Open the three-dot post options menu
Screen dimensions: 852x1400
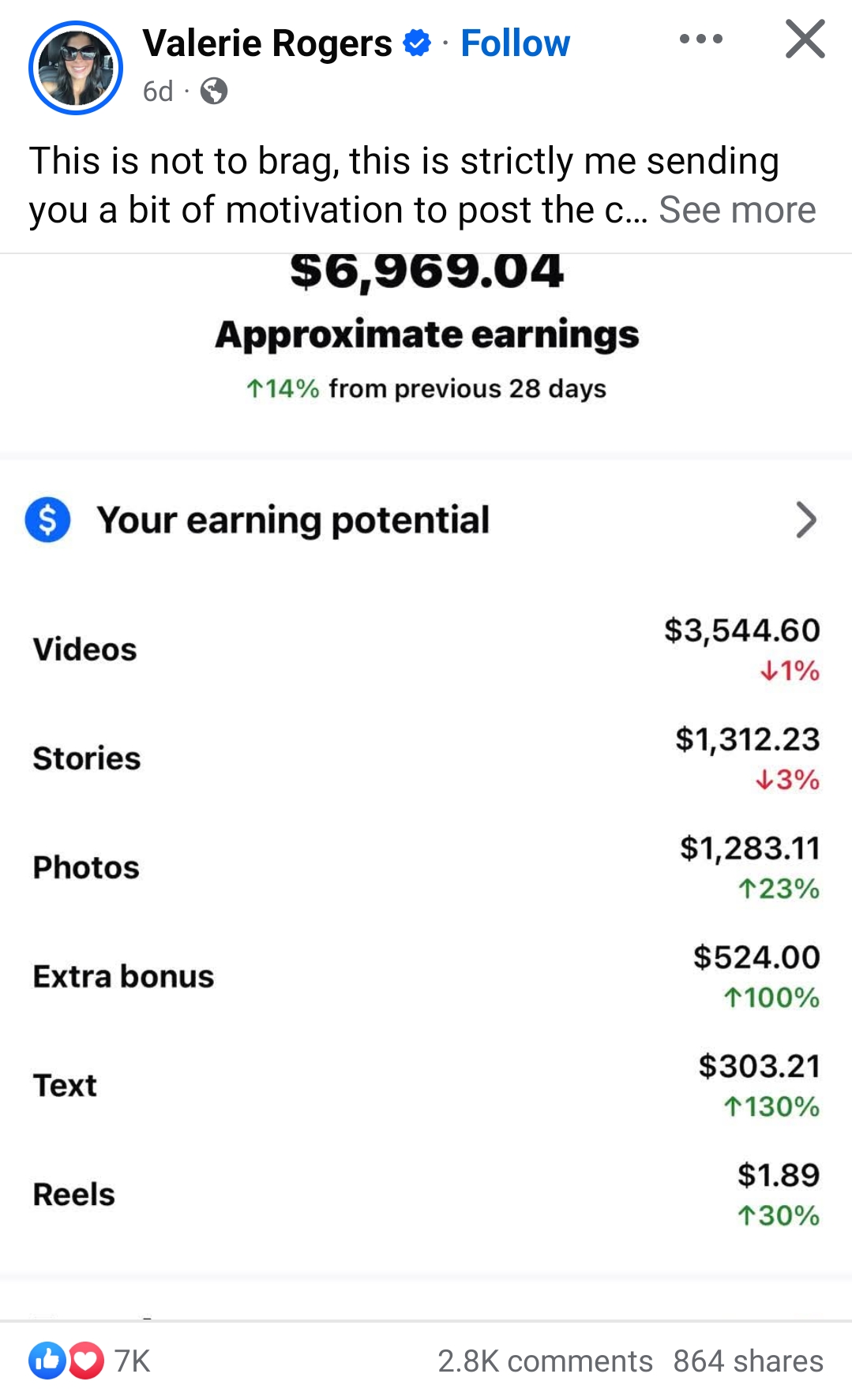tap(700, 39)
